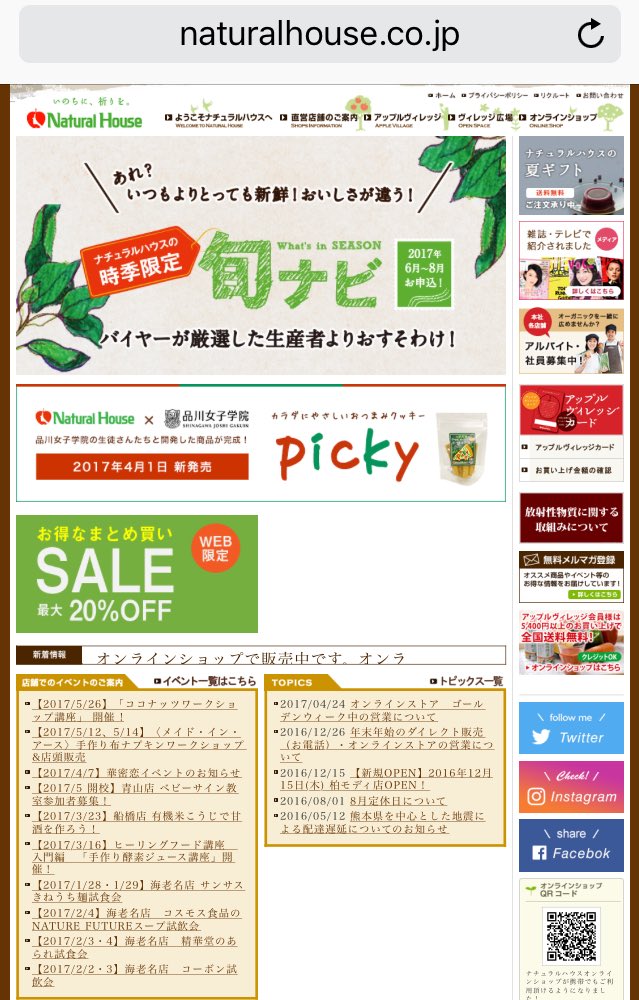Follow on Twitter via the blue button
This screenshot has width=639, height=1000.
[x=570, y=728]
